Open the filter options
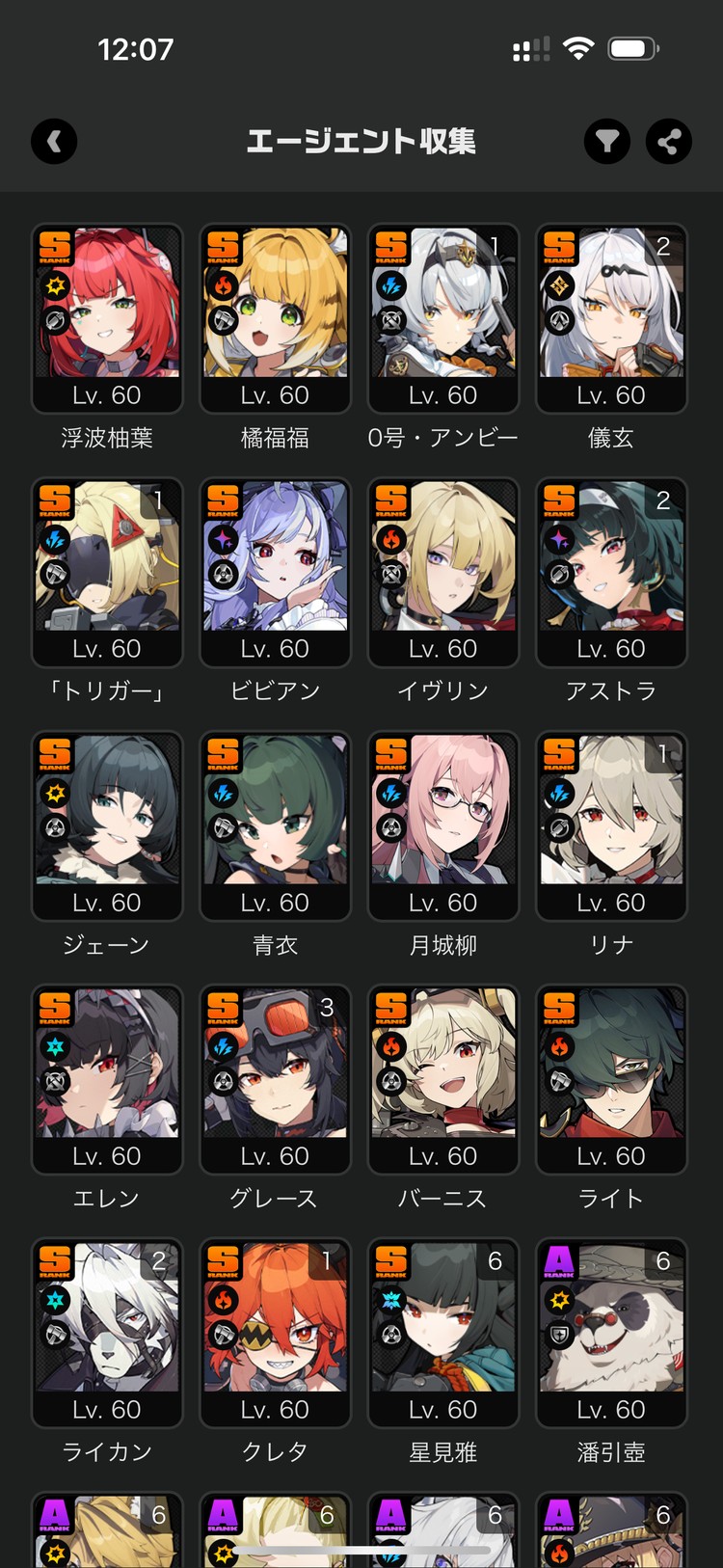The image size is (723, 1568). pos(606,142)
